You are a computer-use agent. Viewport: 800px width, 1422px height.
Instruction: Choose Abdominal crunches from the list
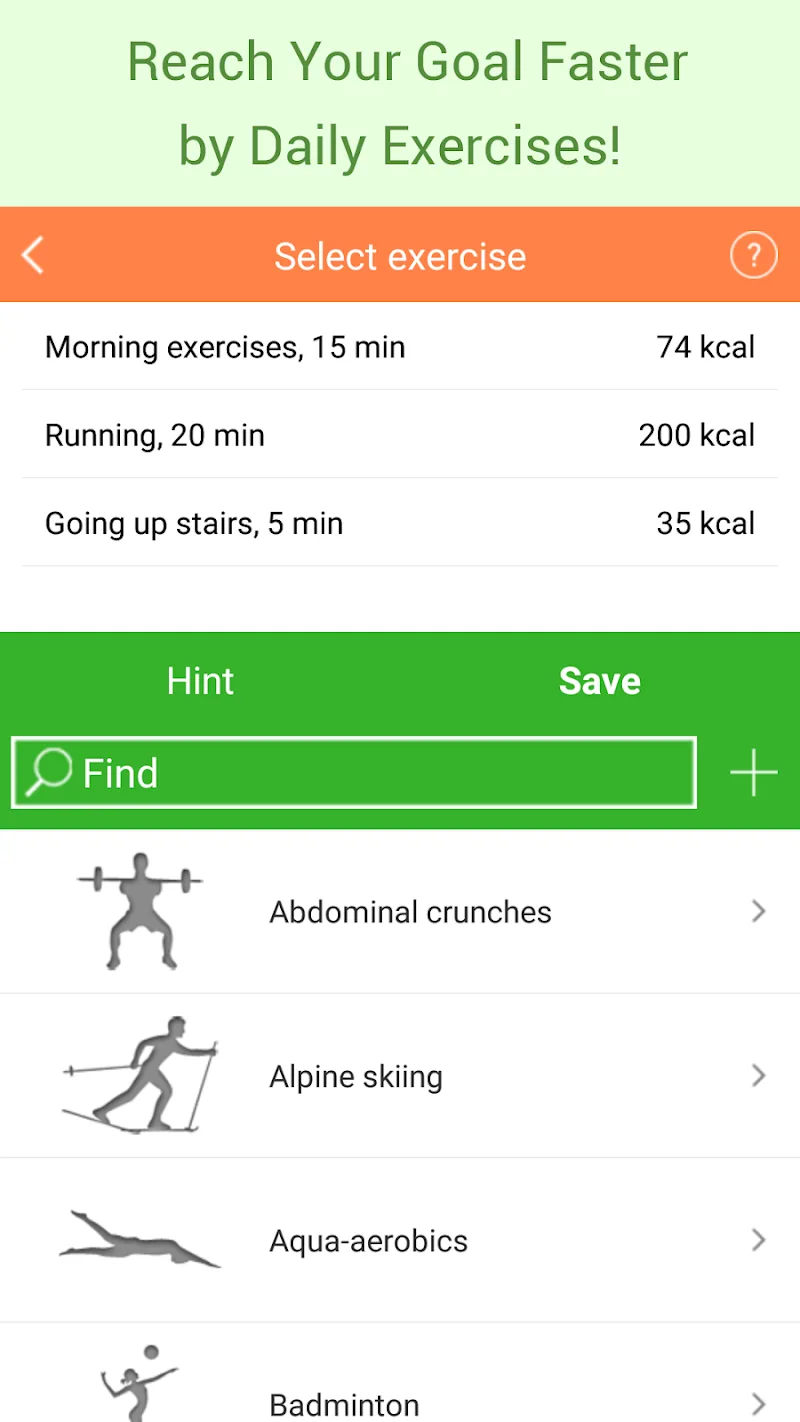[x=400, y=911]
